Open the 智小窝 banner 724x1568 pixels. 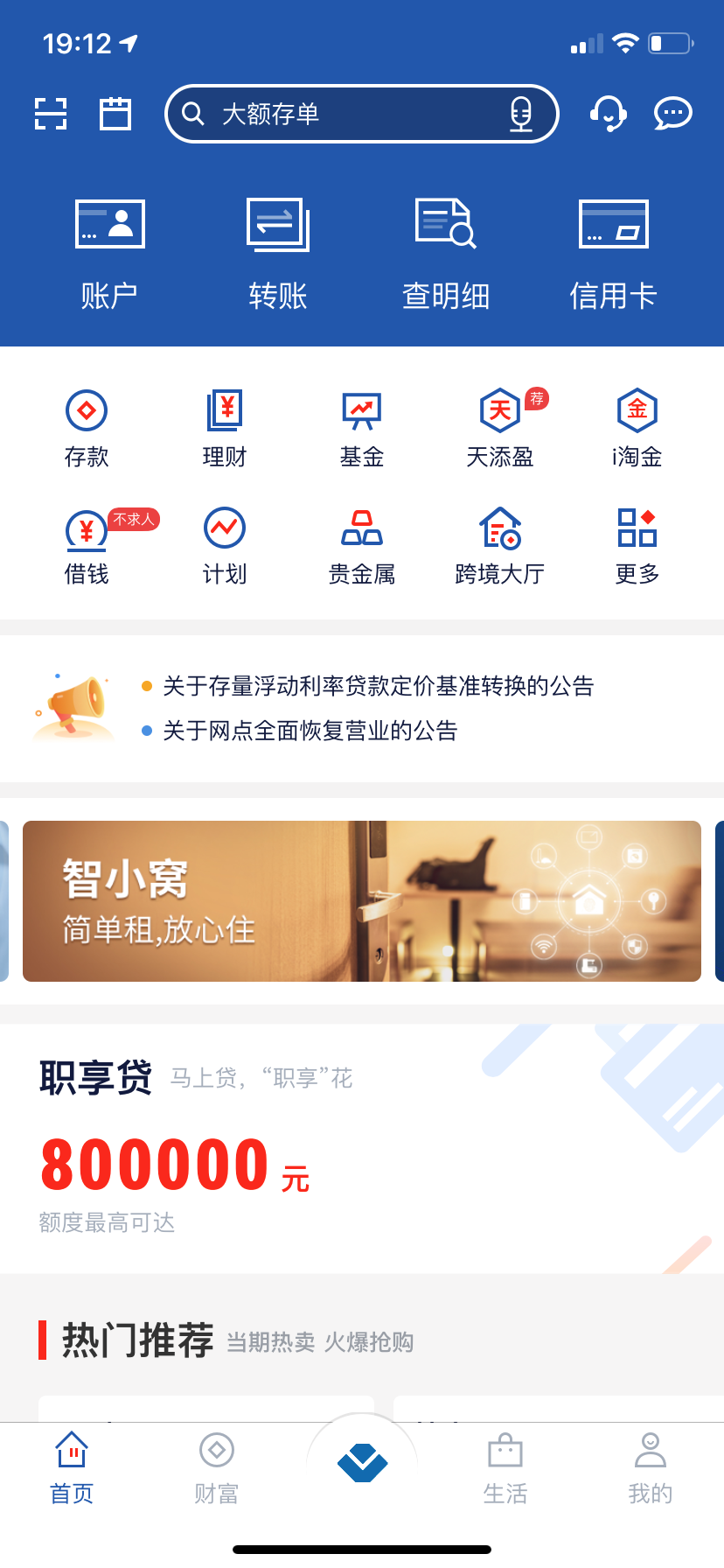point(362,901)
